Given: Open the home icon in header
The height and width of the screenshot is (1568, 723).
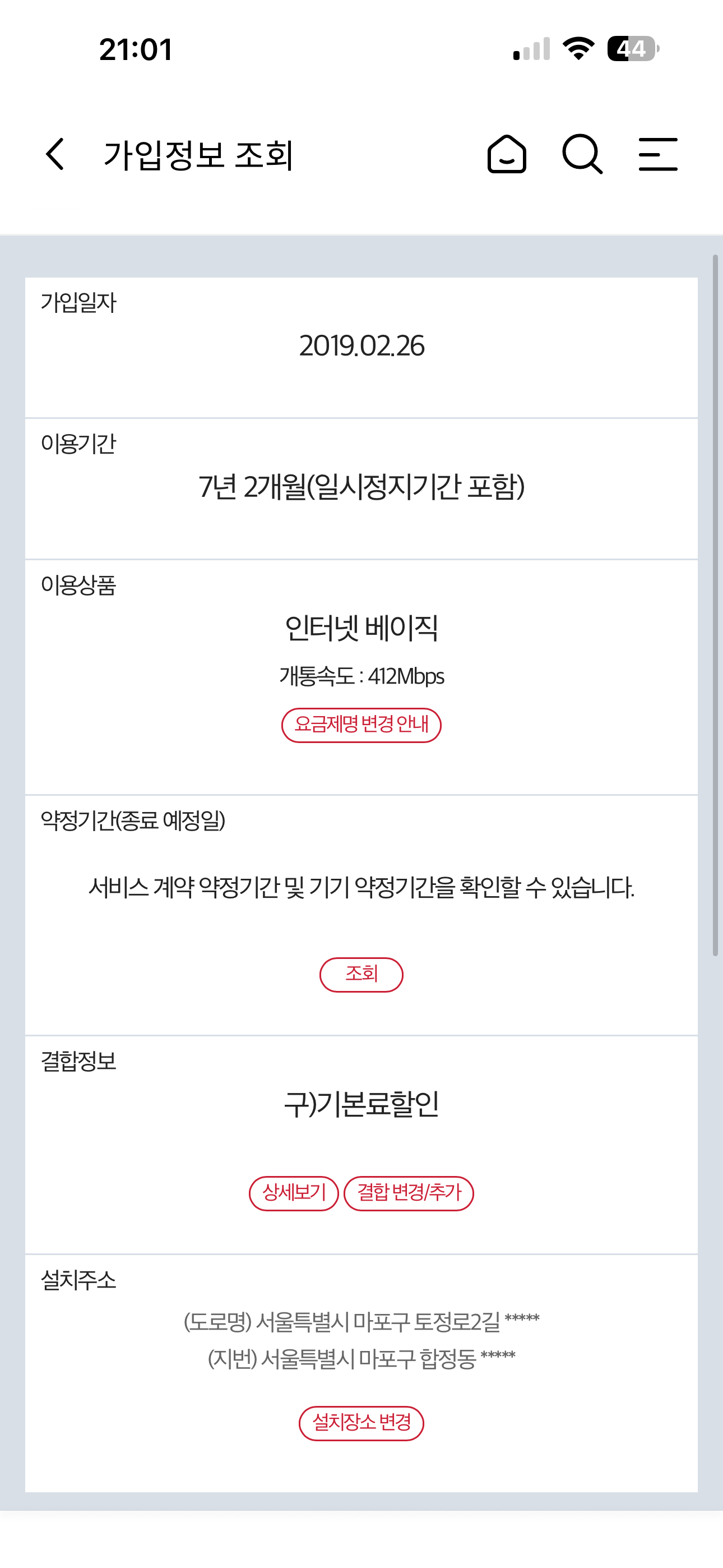Looking at the screenshot, I should click(x=506, y=154).
